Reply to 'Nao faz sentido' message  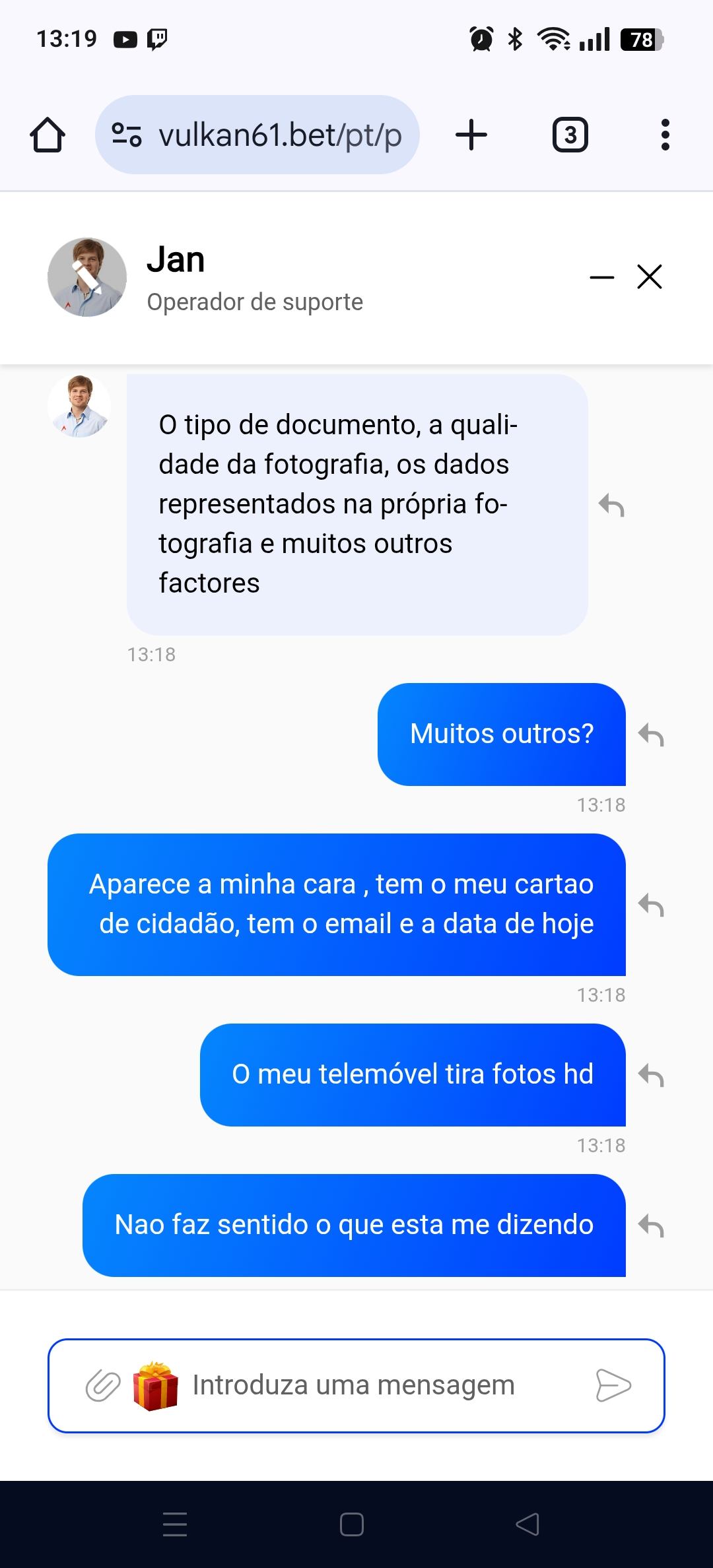pyautogui.click(x=651, y=1225)
